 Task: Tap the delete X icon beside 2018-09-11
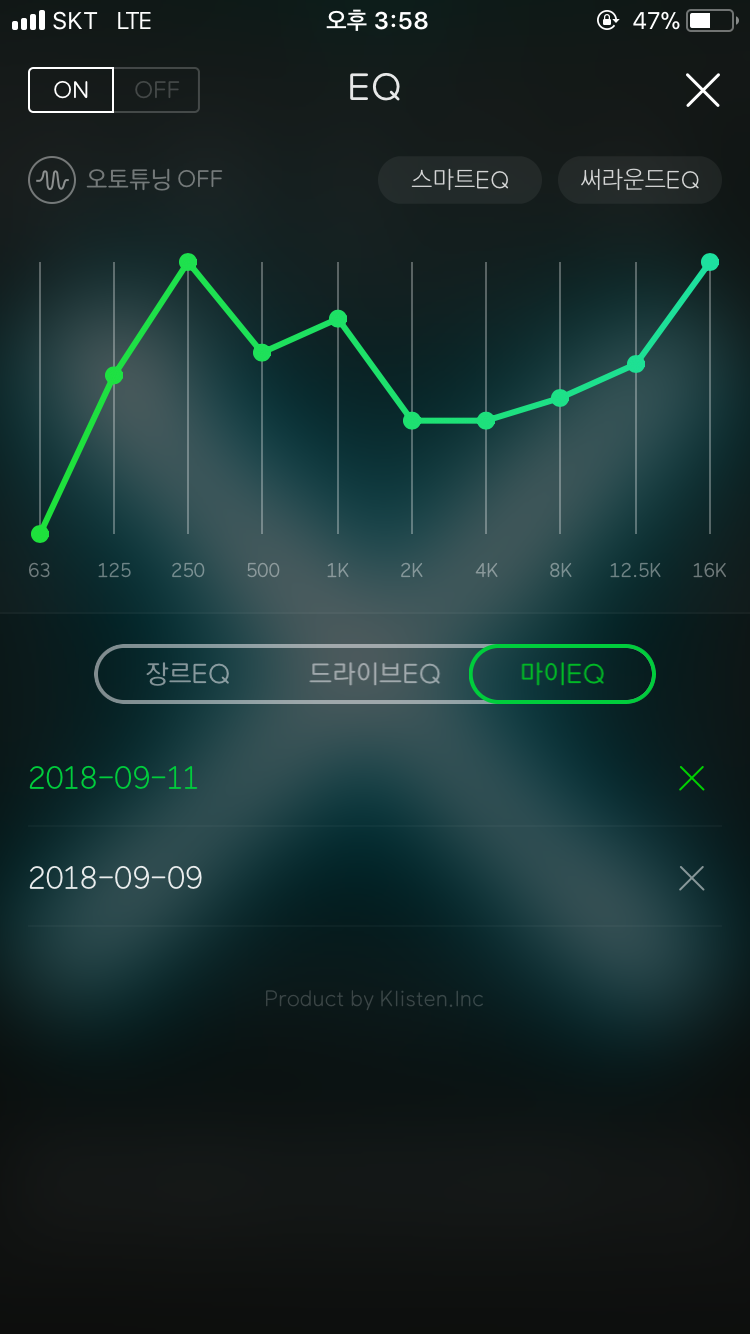pos(692,778)
